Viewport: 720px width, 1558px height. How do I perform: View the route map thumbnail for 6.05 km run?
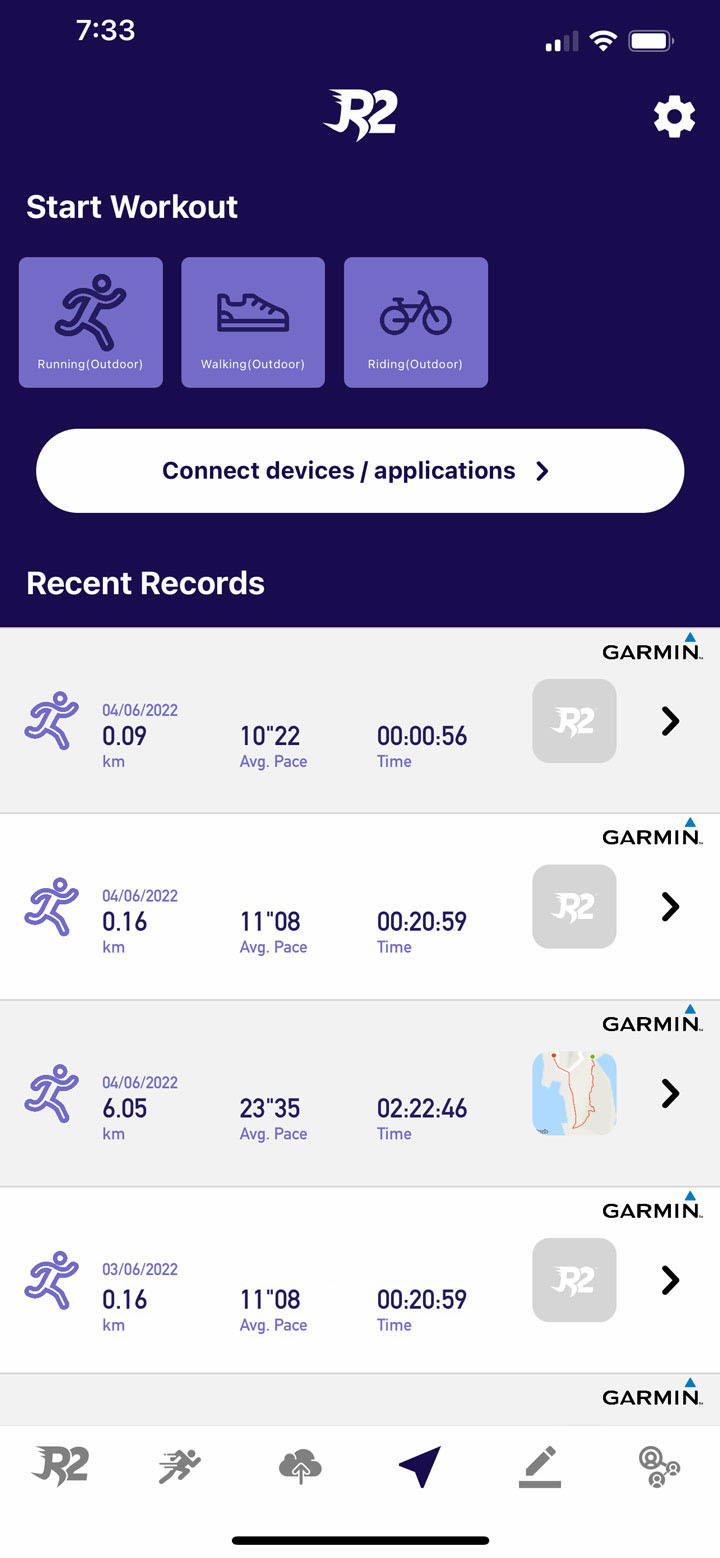(x=574, y=1093)
